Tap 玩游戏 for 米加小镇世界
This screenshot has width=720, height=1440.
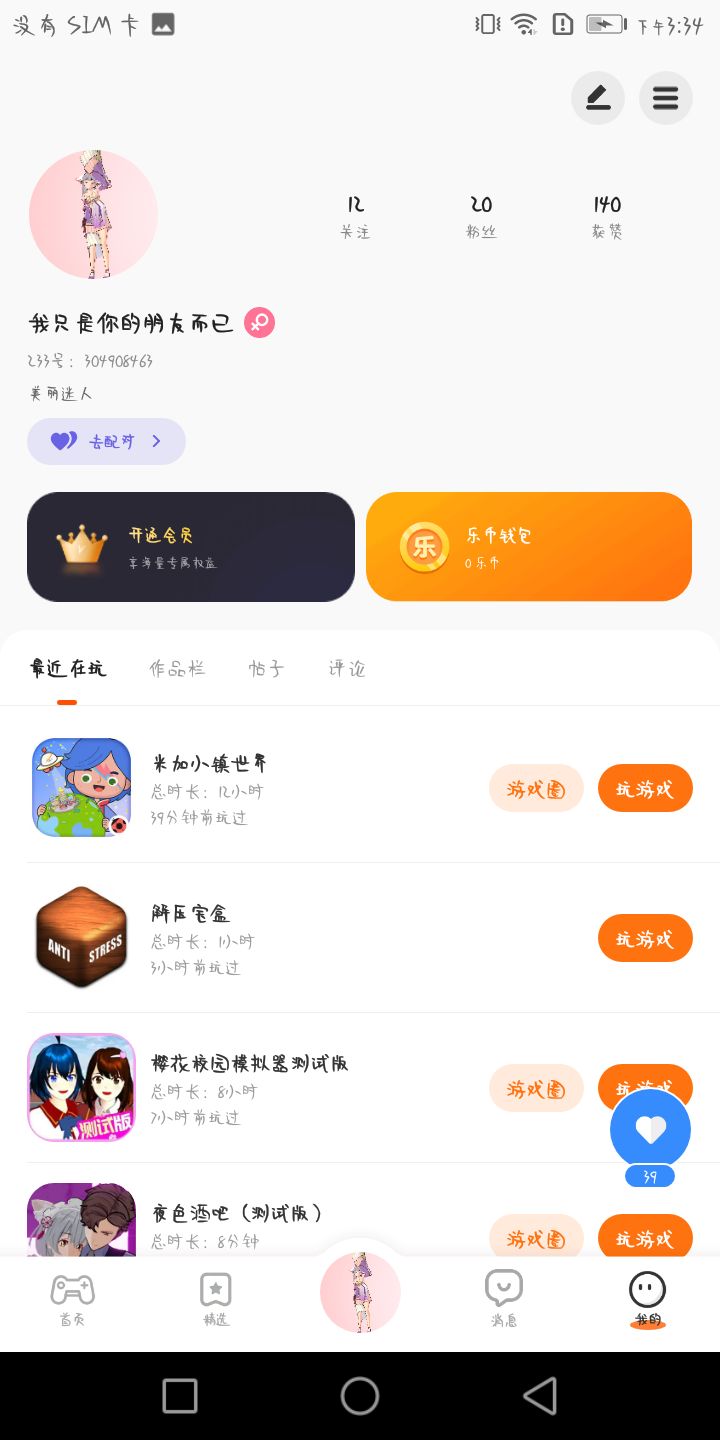coord(645,789)
